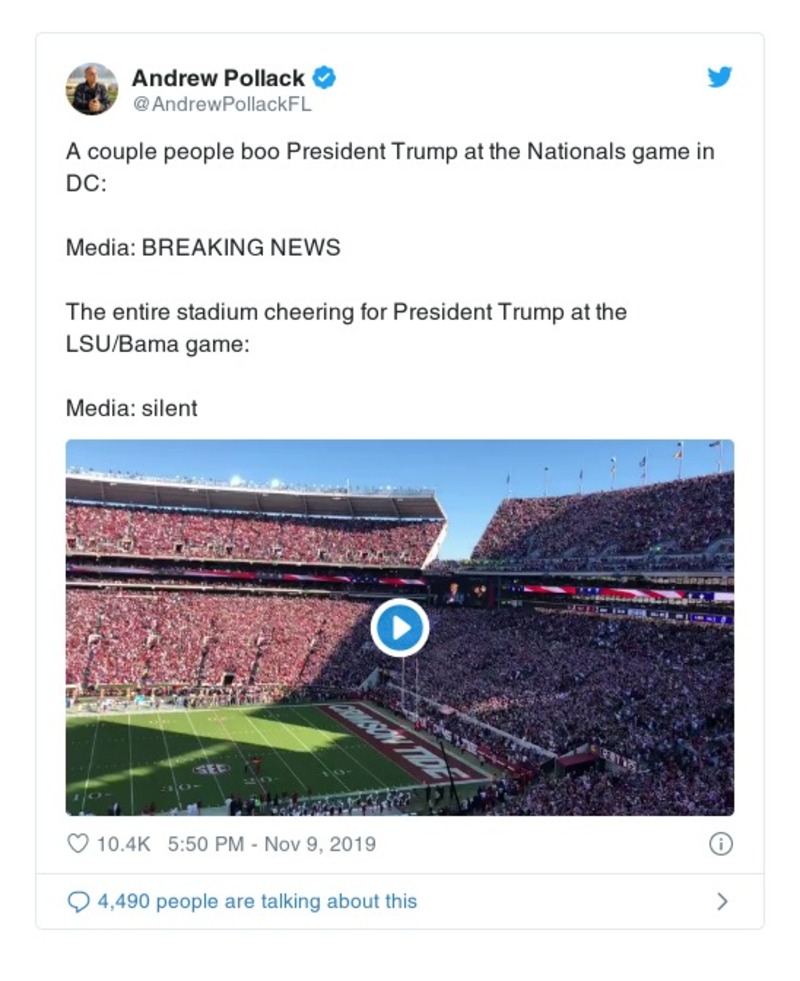Image resolution: width=800 pixels, height=981 pixels.
Task: Expand the conversation using the right chevron
Action: click(x=722, y=901)
